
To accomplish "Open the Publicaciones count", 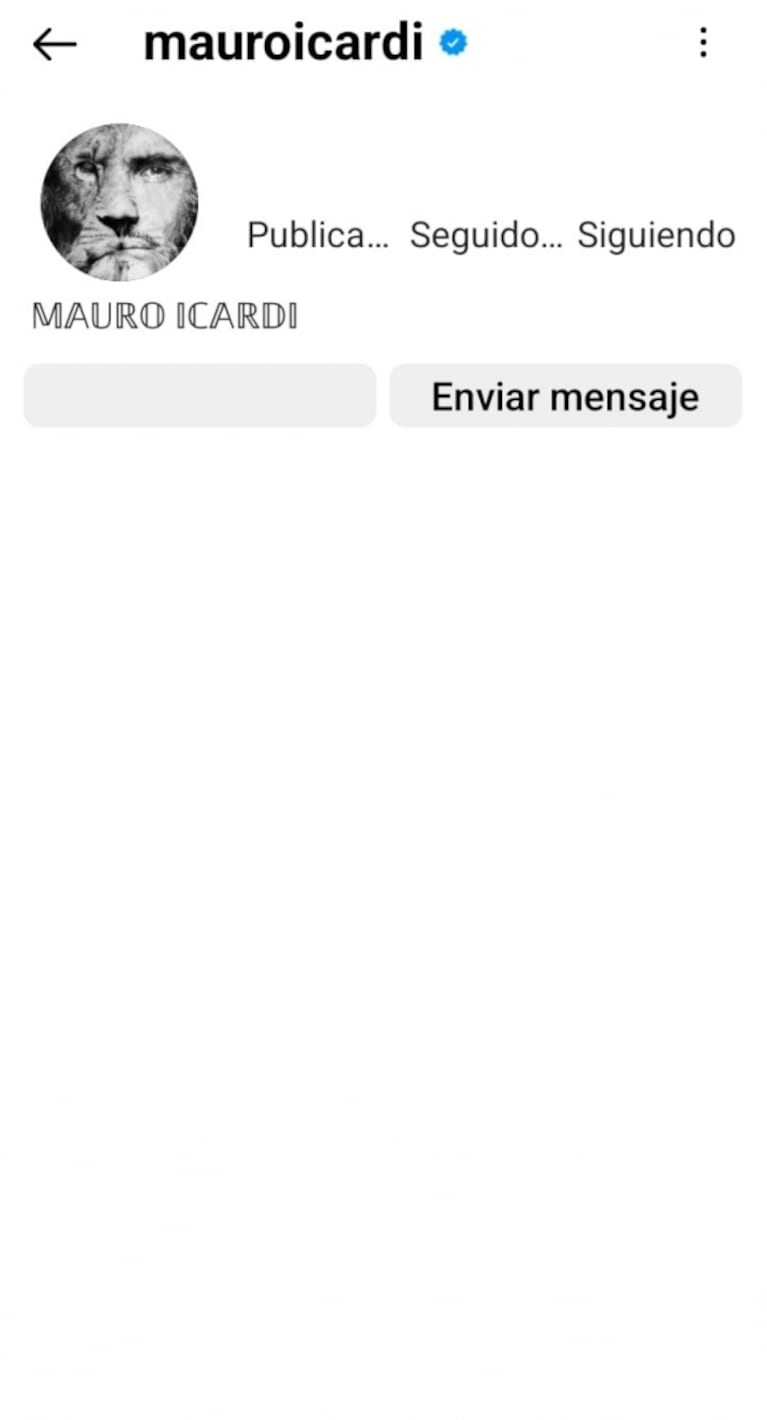I will [317, 235].
